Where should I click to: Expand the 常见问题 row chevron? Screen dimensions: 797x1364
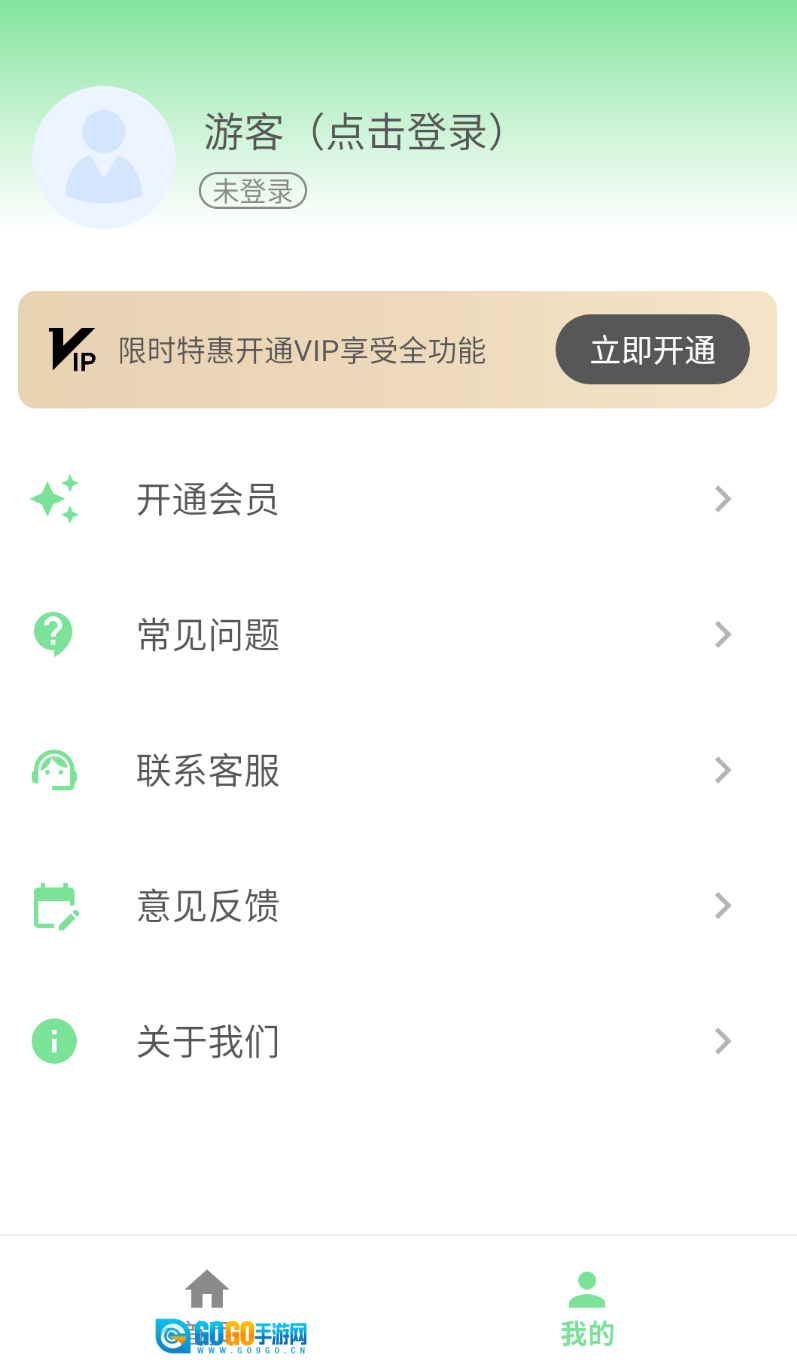coord(722,634)
